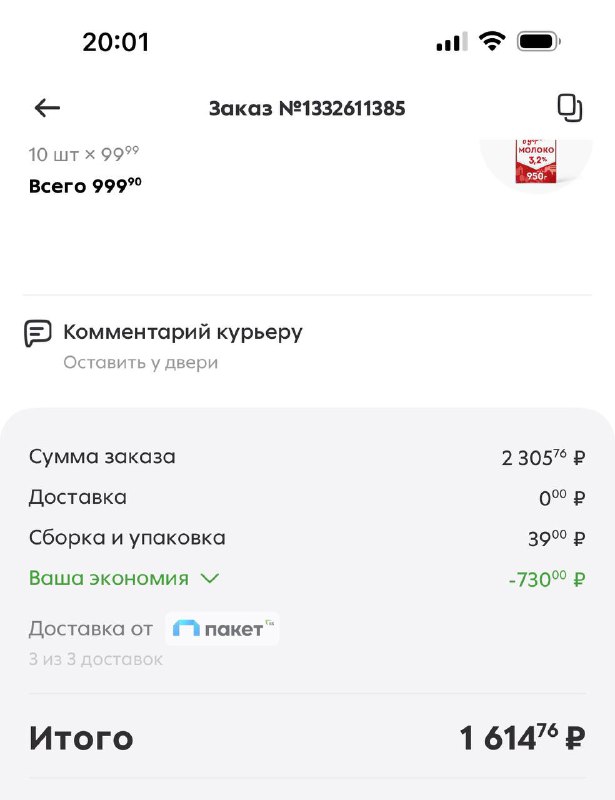Go back from the order details

47,108
